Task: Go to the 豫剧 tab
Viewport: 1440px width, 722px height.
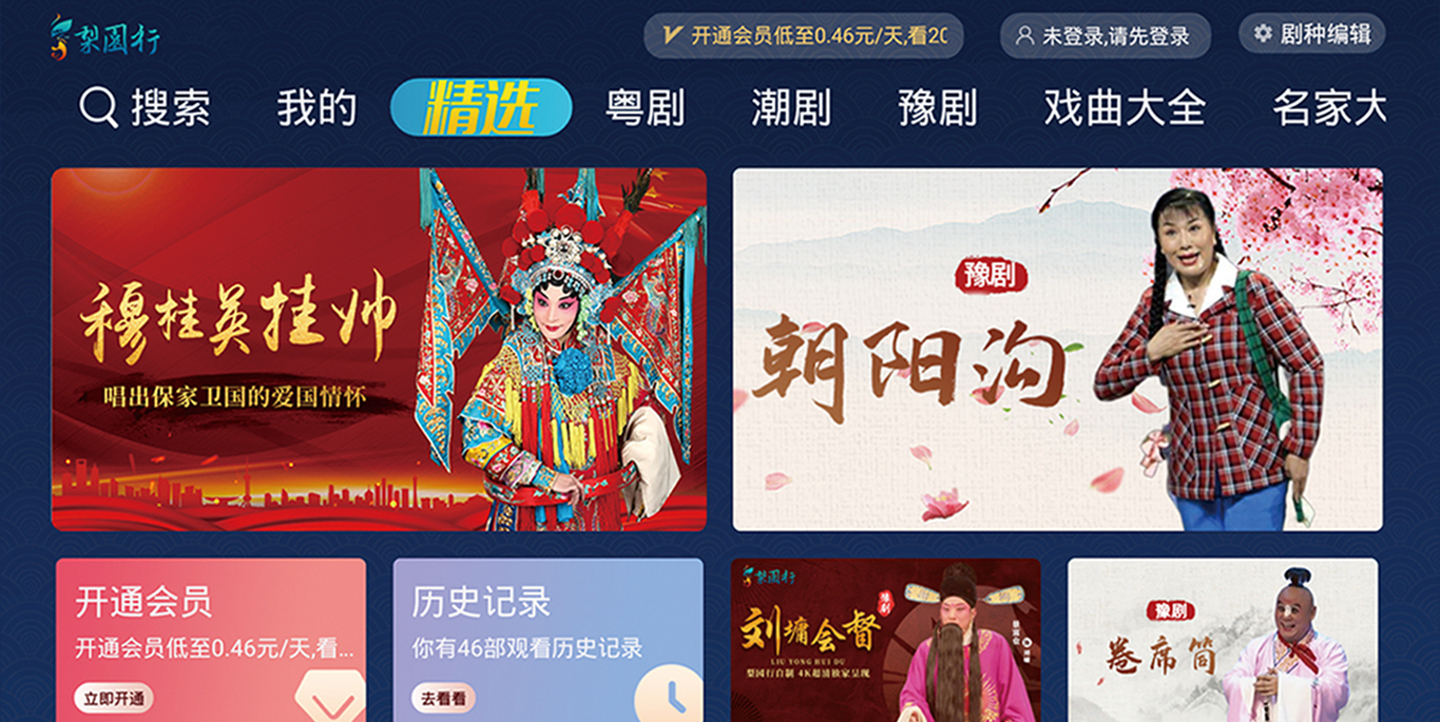Action: click(937, 108)
